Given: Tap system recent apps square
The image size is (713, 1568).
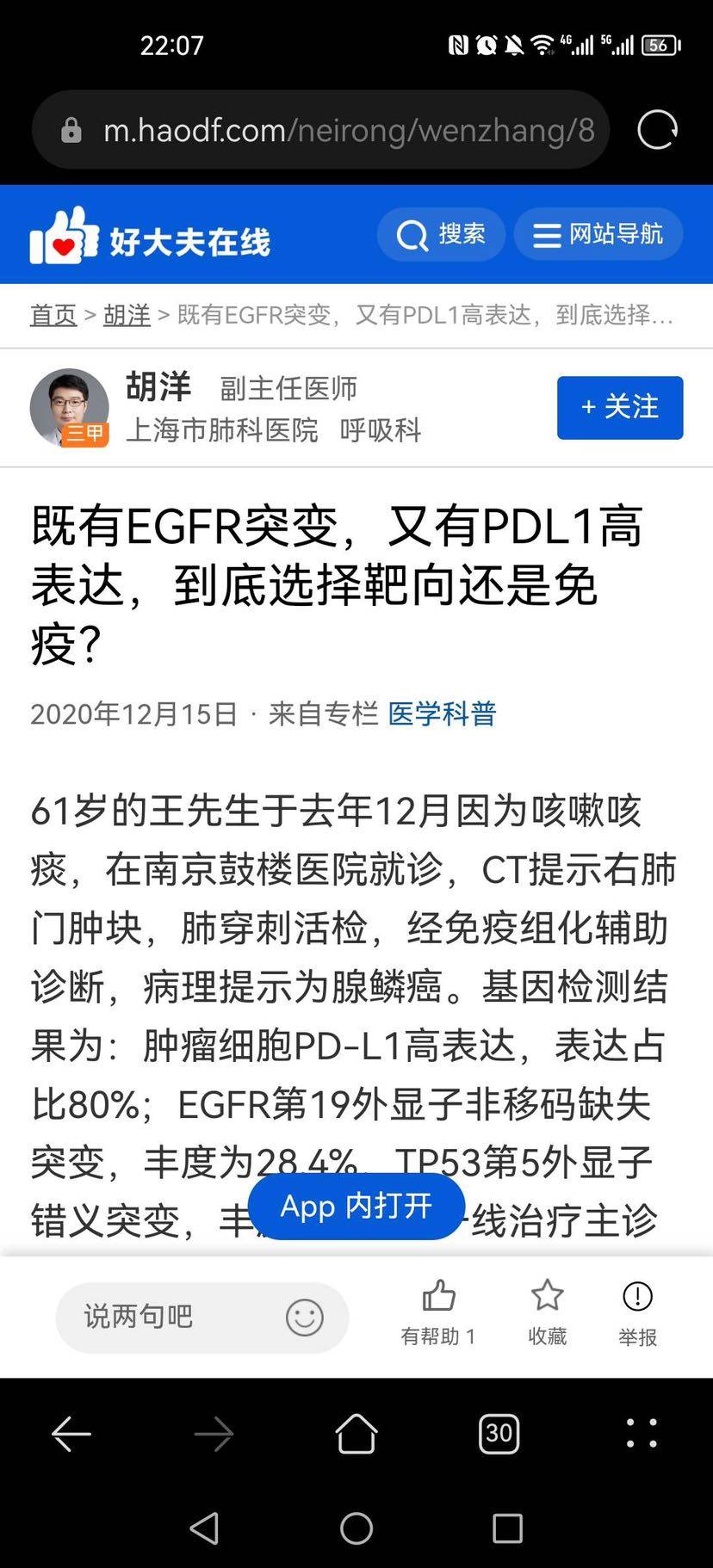Looking at the screenshot, I should pos(507,1528).
